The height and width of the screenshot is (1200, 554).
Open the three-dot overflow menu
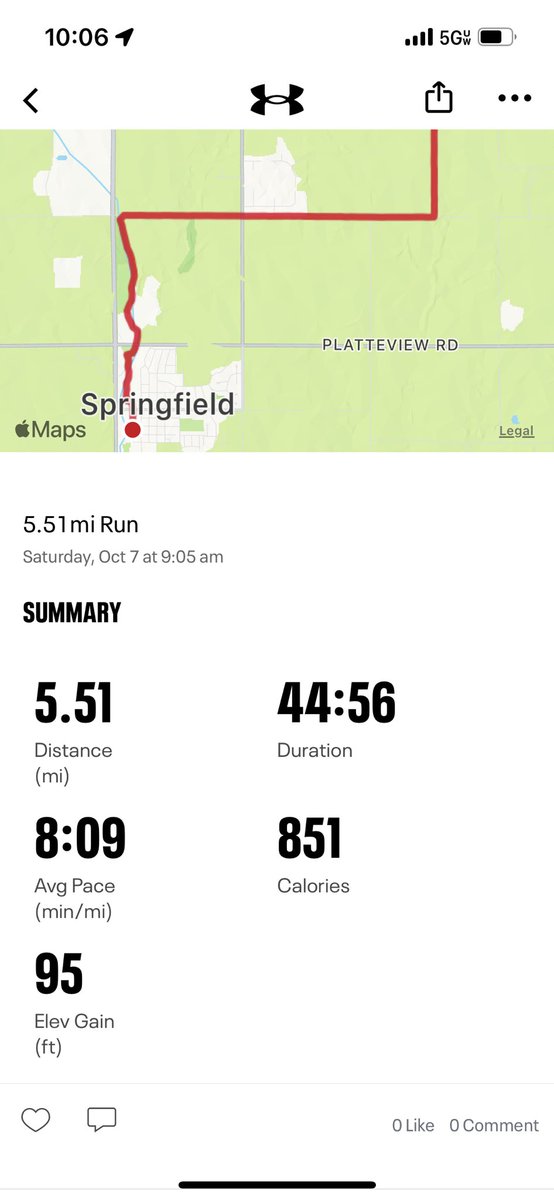point(515,99)
